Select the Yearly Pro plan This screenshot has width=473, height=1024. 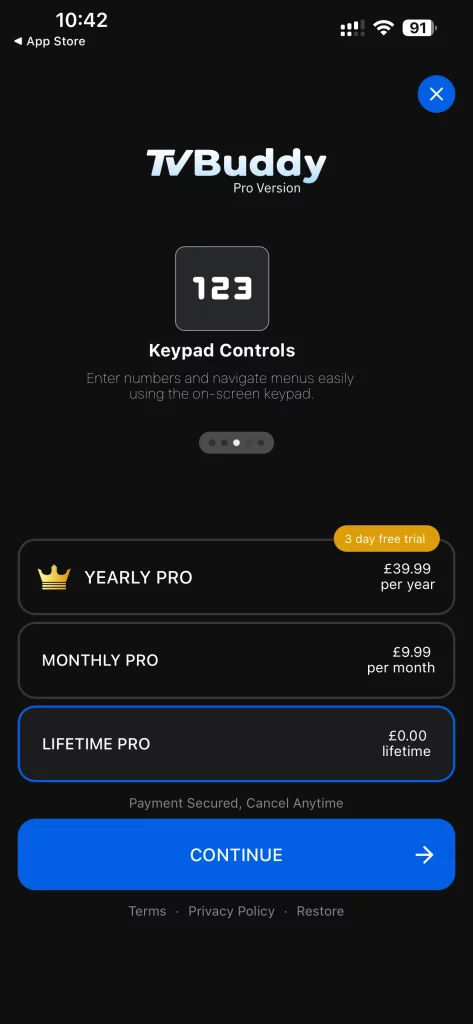click(236, 577)
